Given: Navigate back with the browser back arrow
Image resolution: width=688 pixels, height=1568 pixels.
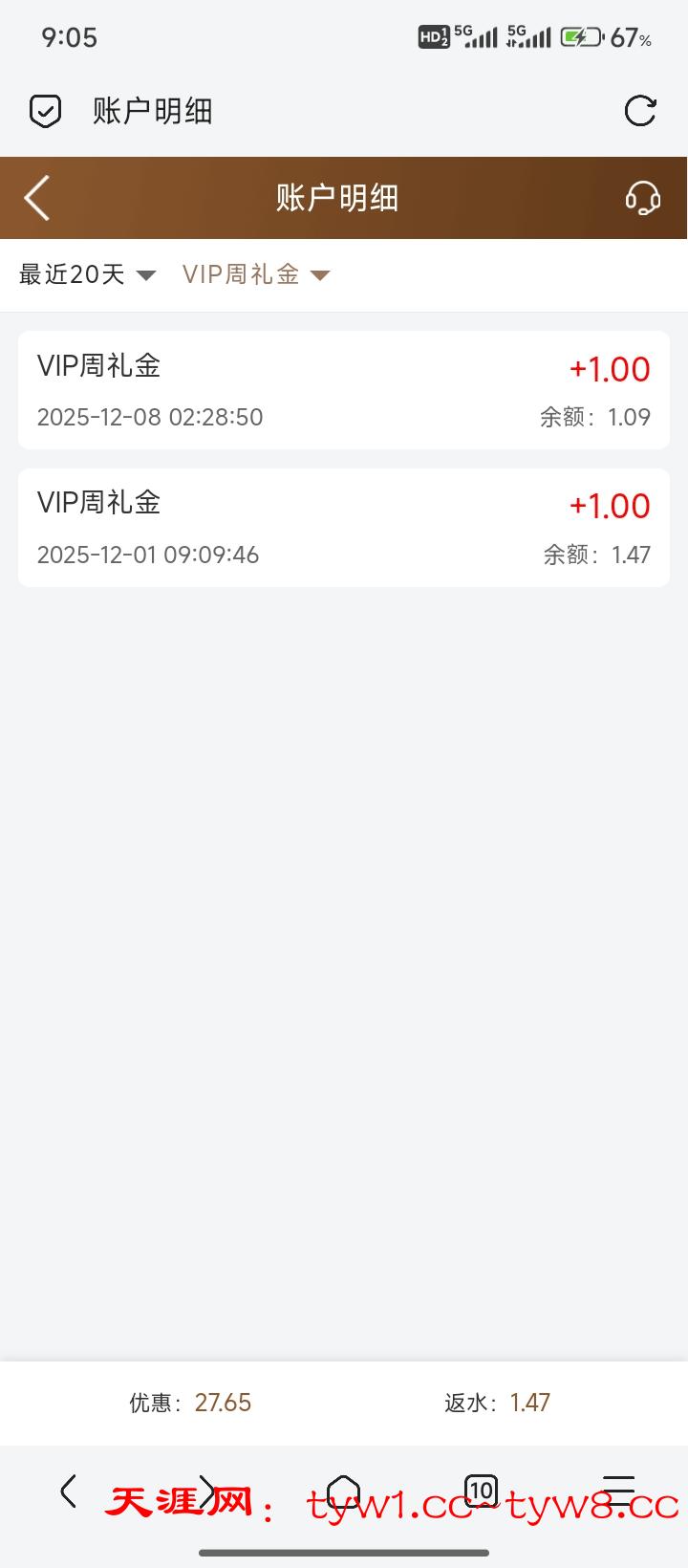Looking at the screenshot, I should click(68, 1491).
